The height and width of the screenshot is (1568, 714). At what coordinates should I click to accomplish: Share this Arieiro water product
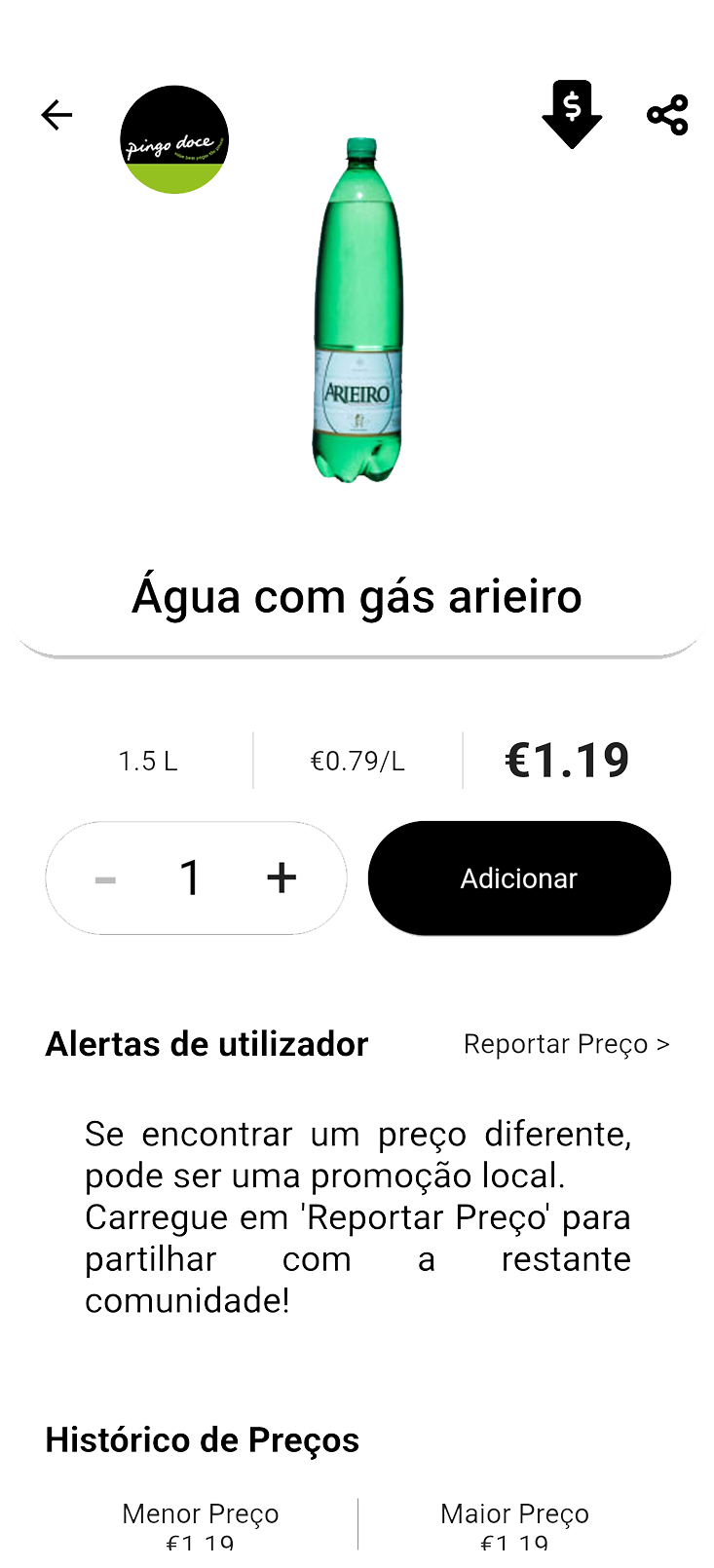667,115
